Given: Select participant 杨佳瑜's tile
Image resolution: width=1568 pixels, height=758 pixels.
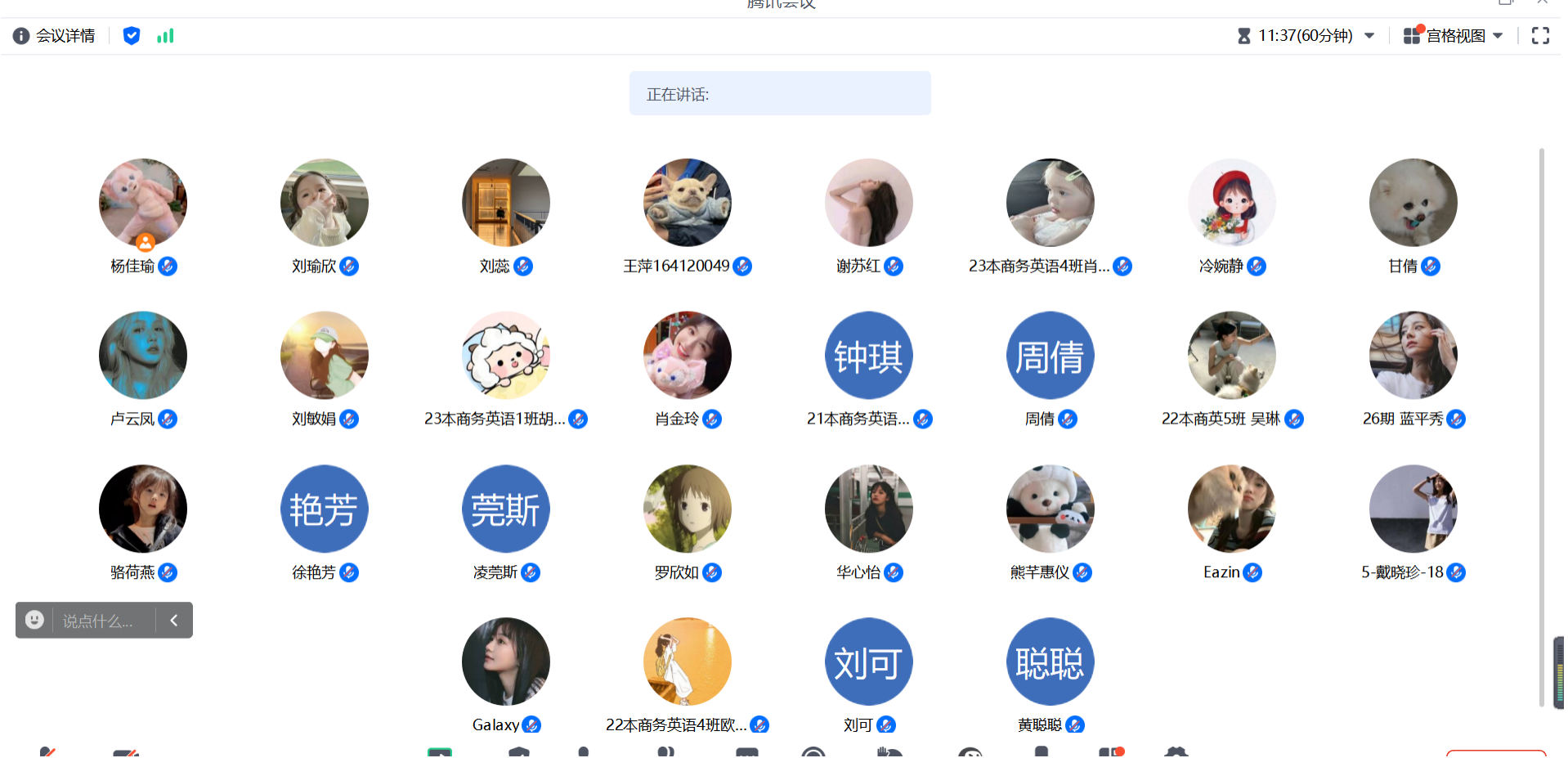Looking at the screenshot, I should [143, 203].
